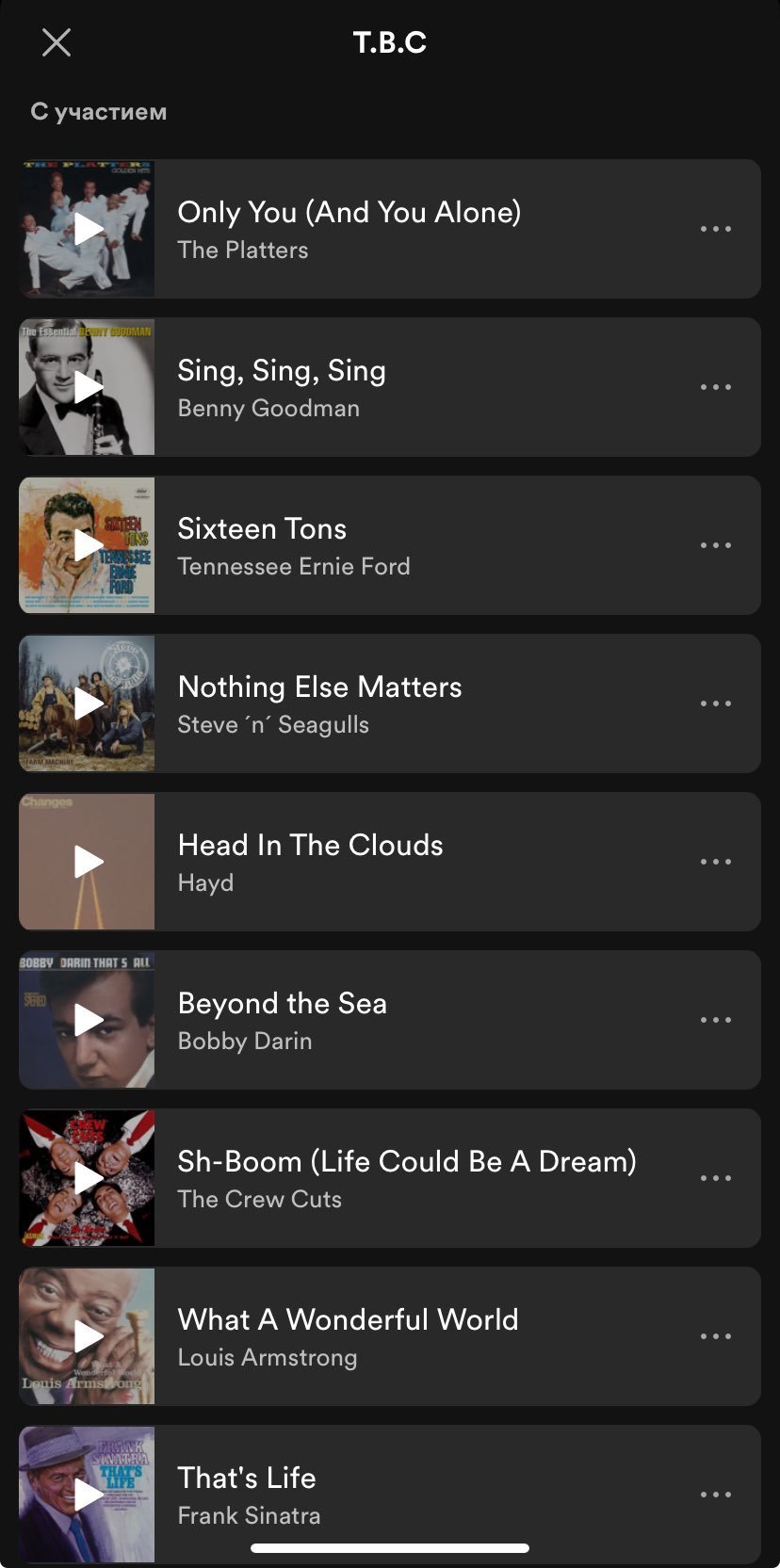Image resolution: width=780 pixels, height=1568 pixels.
Task: Open more options for That's Life
Action: pyautogui.click(x=715, y=1495)
